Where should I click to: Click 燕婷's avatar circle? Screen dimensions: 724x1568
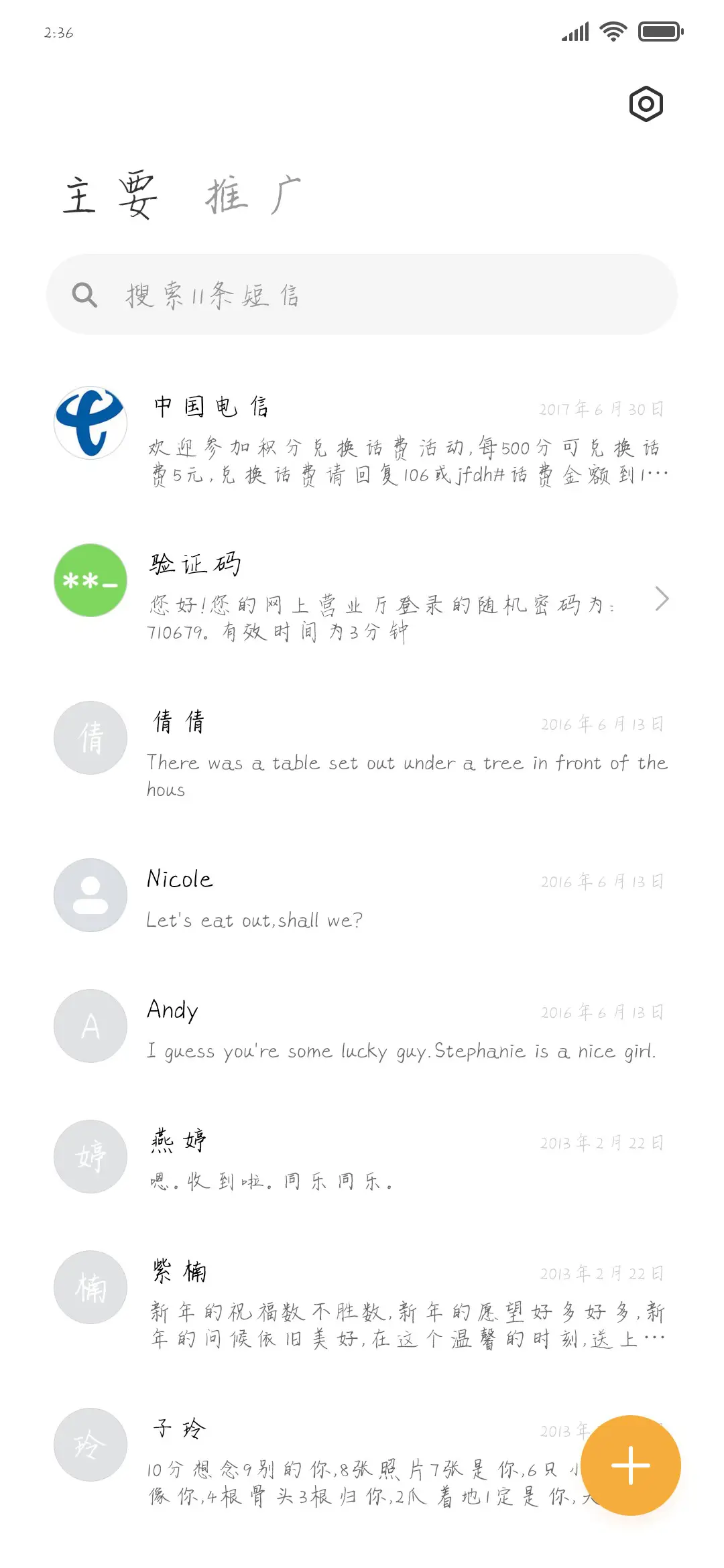coord(90,1157)
